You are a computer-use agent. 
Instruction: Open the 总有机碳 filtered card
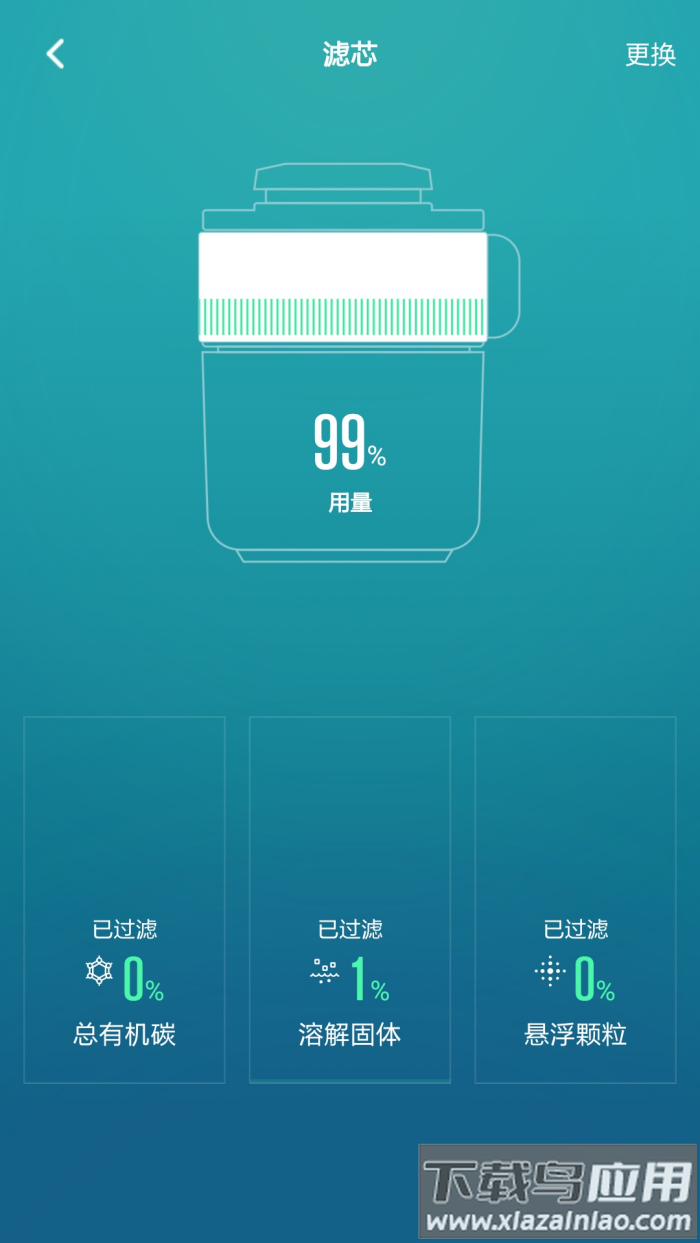point(125,900)
